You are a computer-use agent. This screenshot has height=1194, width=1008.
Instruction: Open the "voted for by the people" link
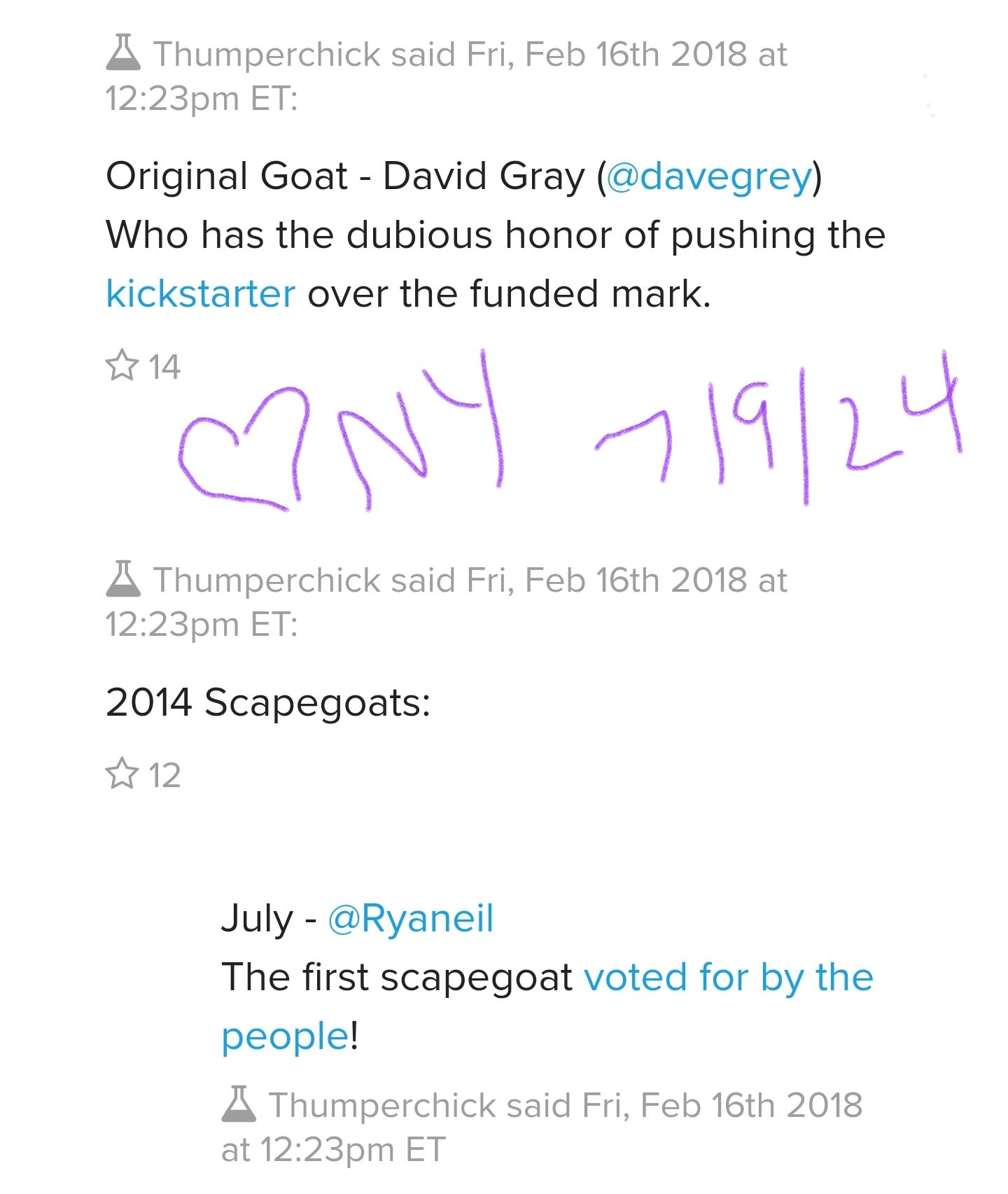728,978
